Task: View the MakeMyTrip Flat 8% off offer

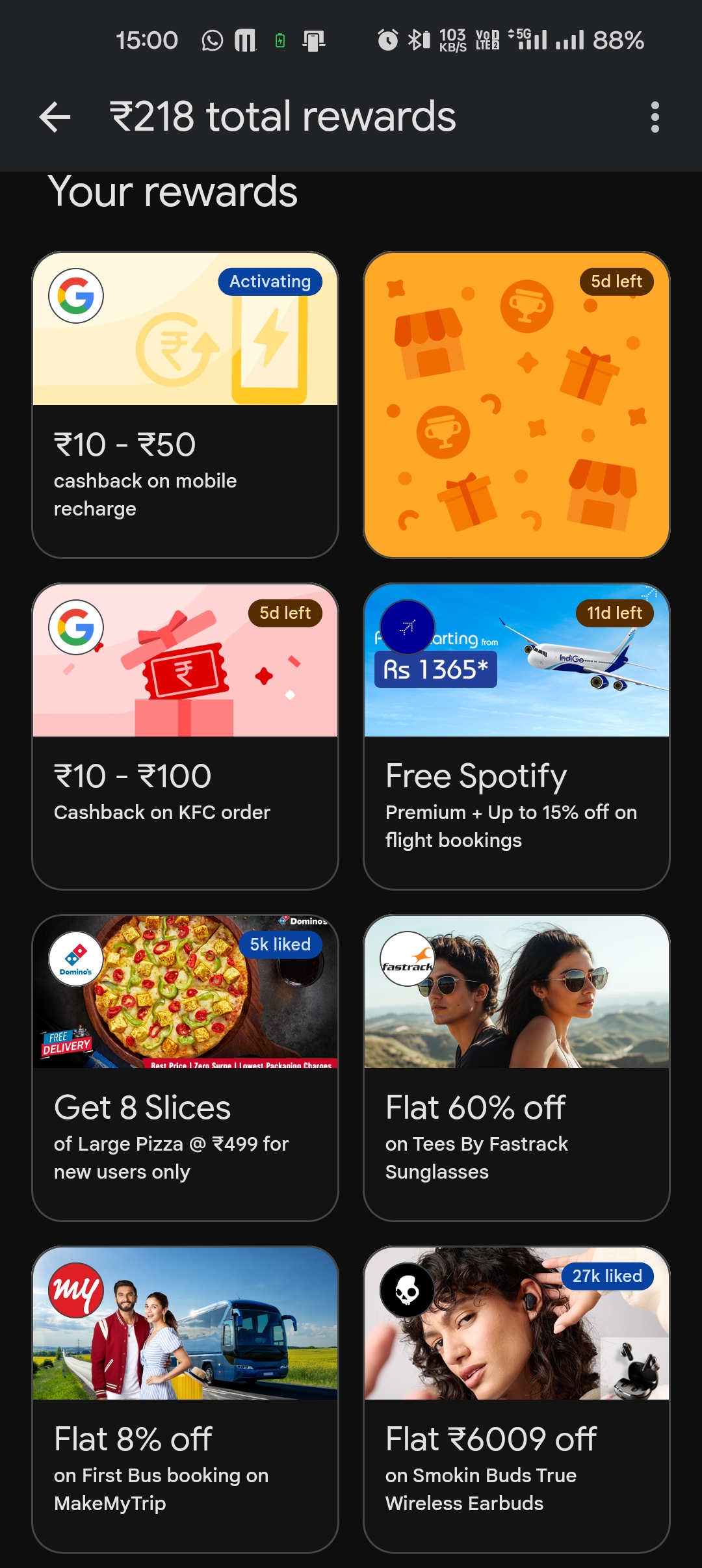Action: (185, 1399)
